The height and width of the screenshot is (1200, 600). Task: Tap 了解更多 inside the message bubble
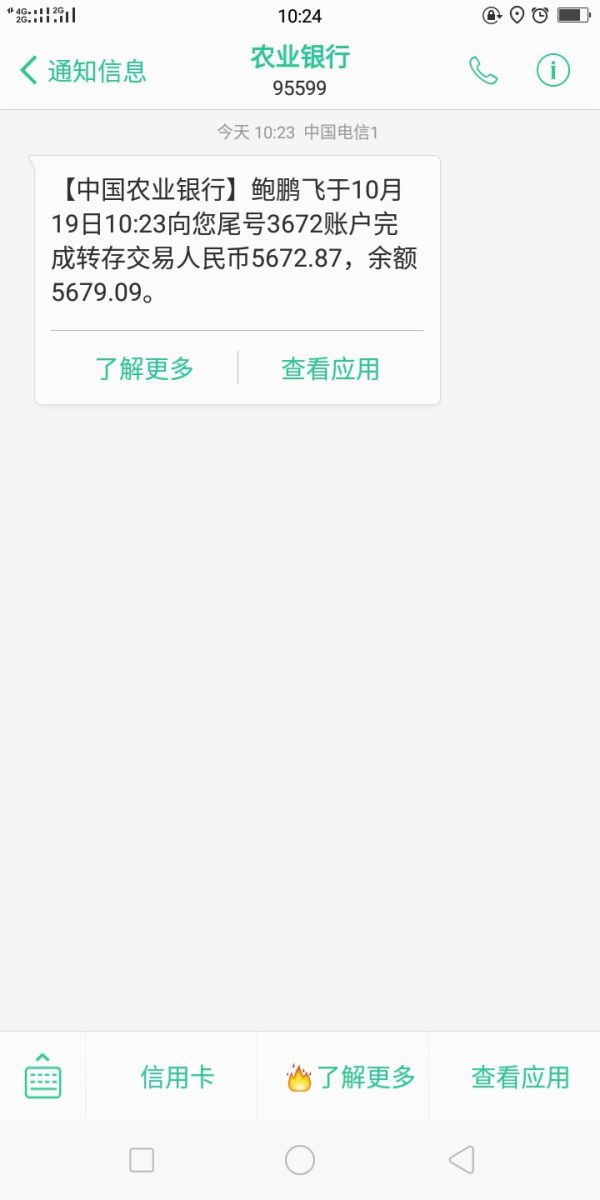click(x=145, y=369)
